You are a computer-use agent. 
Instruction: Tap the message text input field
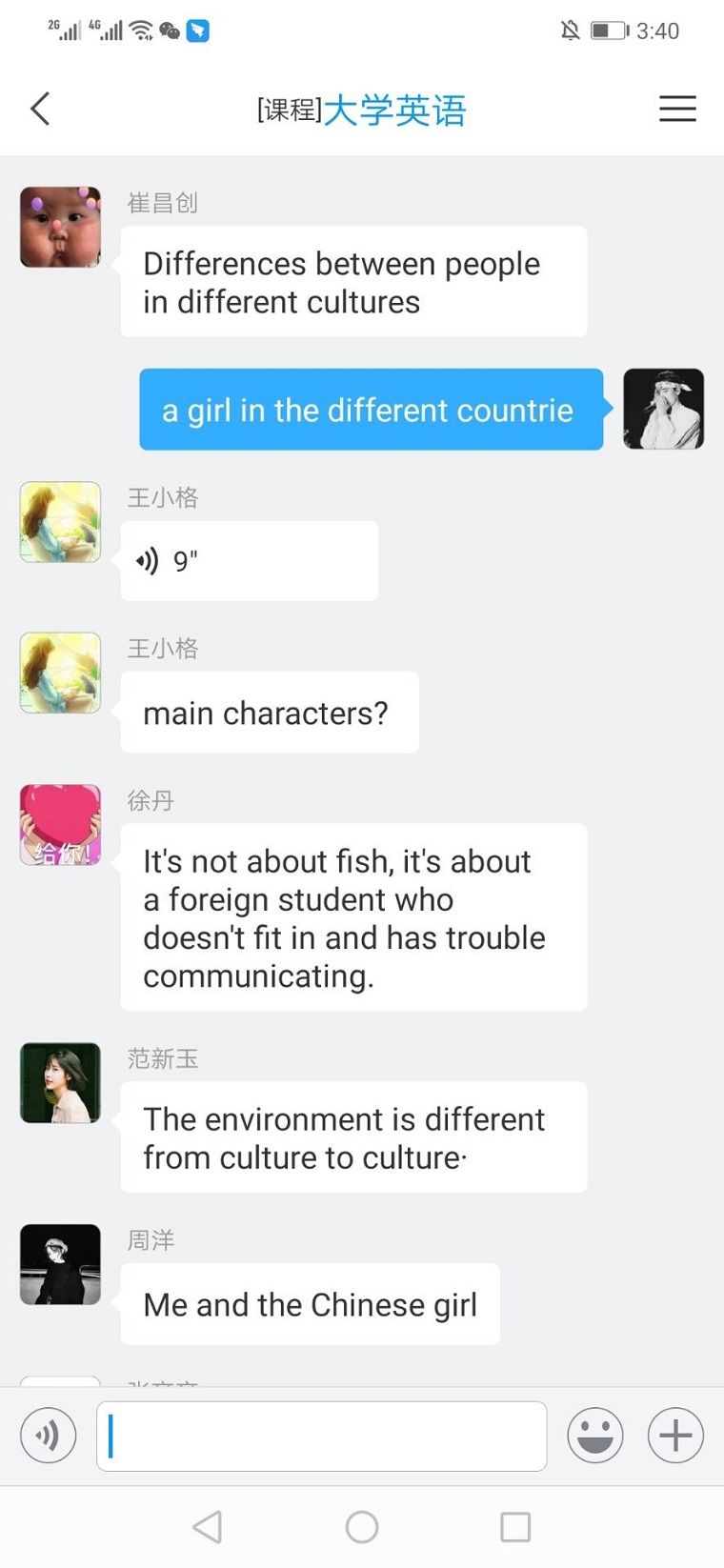pyautogui.click(x=322, y=1436)
